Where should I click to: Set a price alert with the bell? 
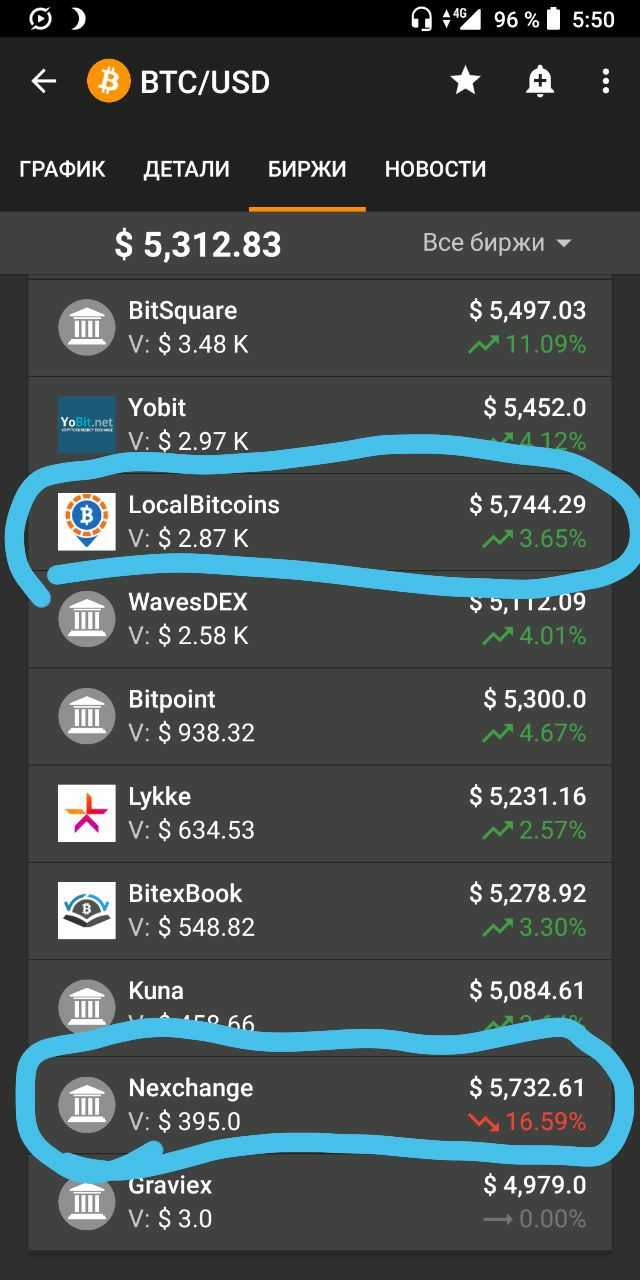(x=540, y=82)
